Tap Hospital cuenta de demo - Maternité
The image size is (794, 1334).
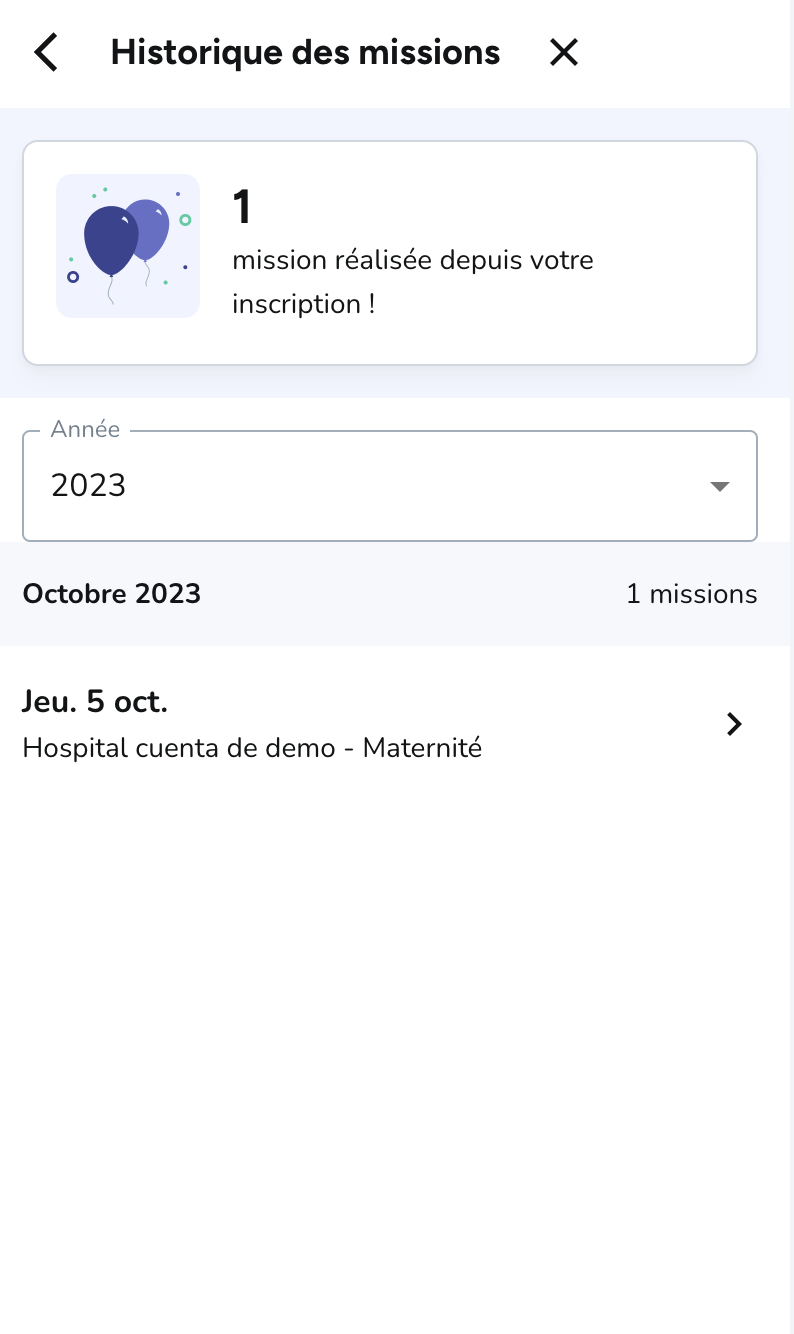252,748
